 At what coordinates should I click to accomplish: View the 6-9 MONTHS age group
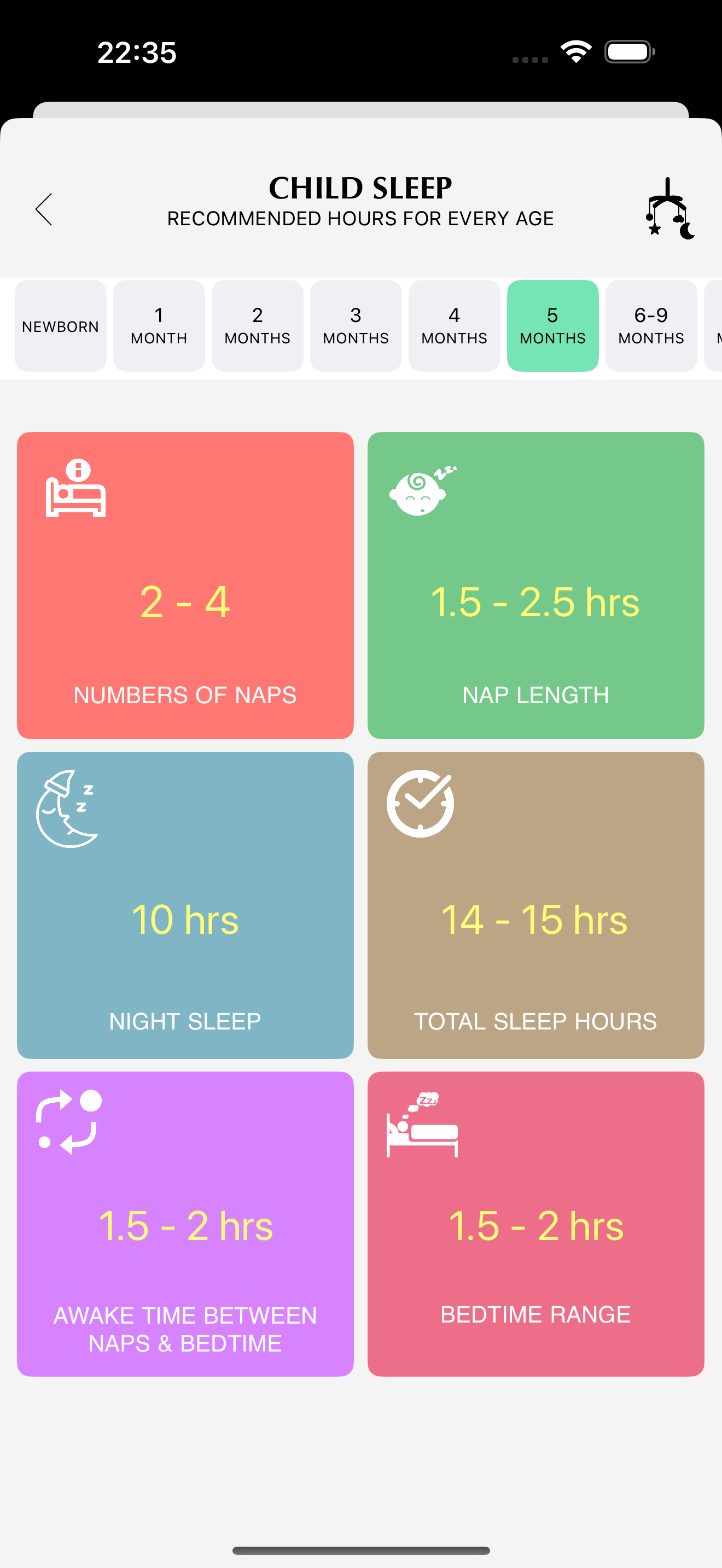tap(651, 325)
